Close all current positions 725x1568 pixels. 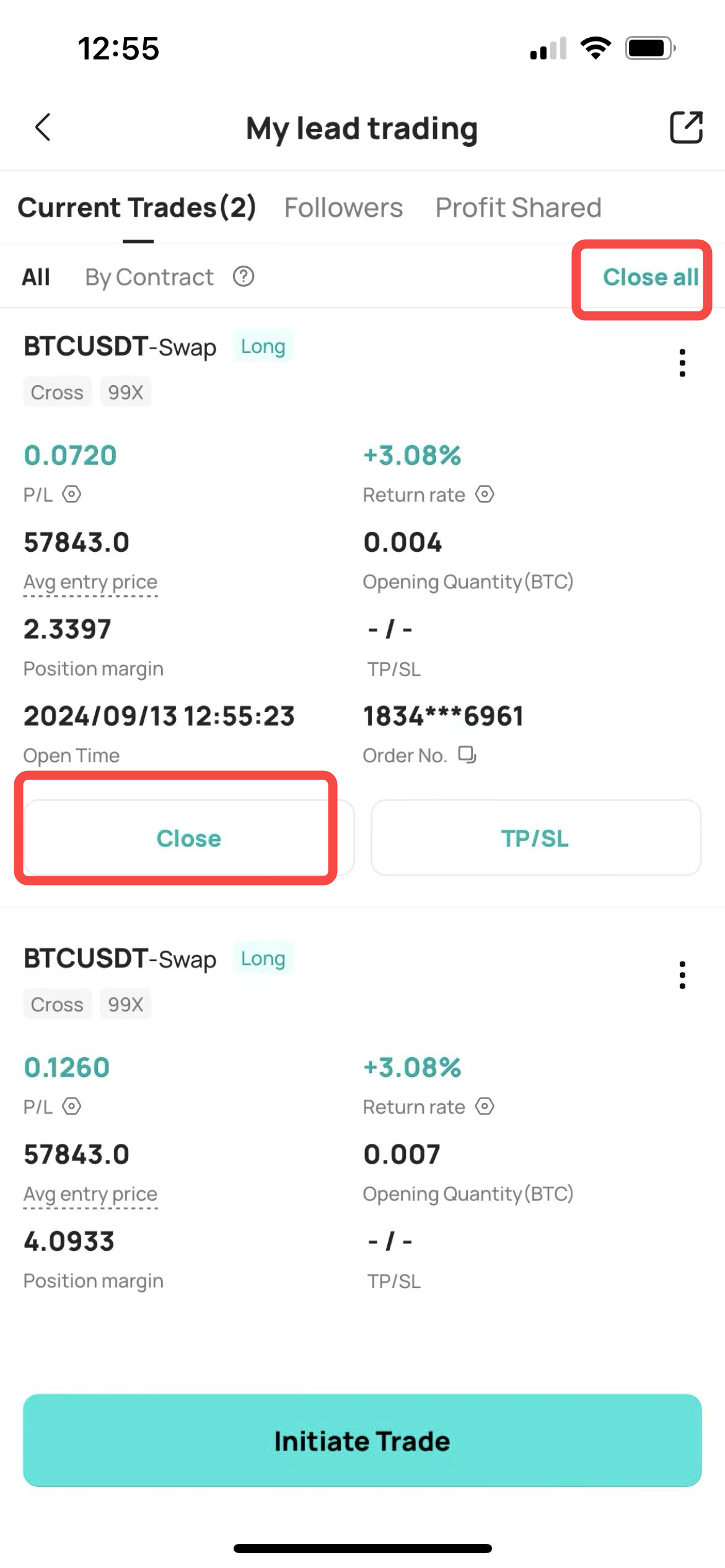coord(650,277)
